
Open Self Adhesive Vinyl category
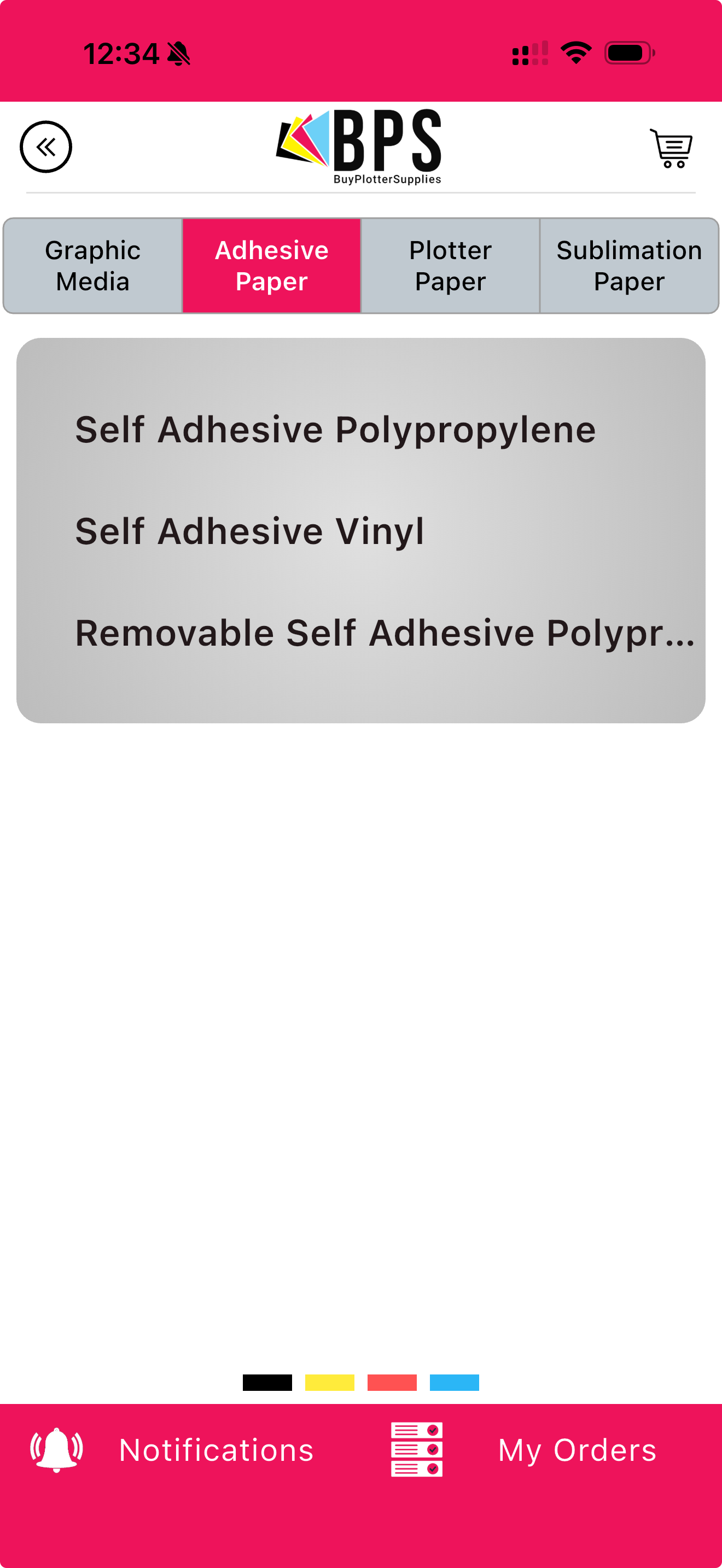pos(249,531)
